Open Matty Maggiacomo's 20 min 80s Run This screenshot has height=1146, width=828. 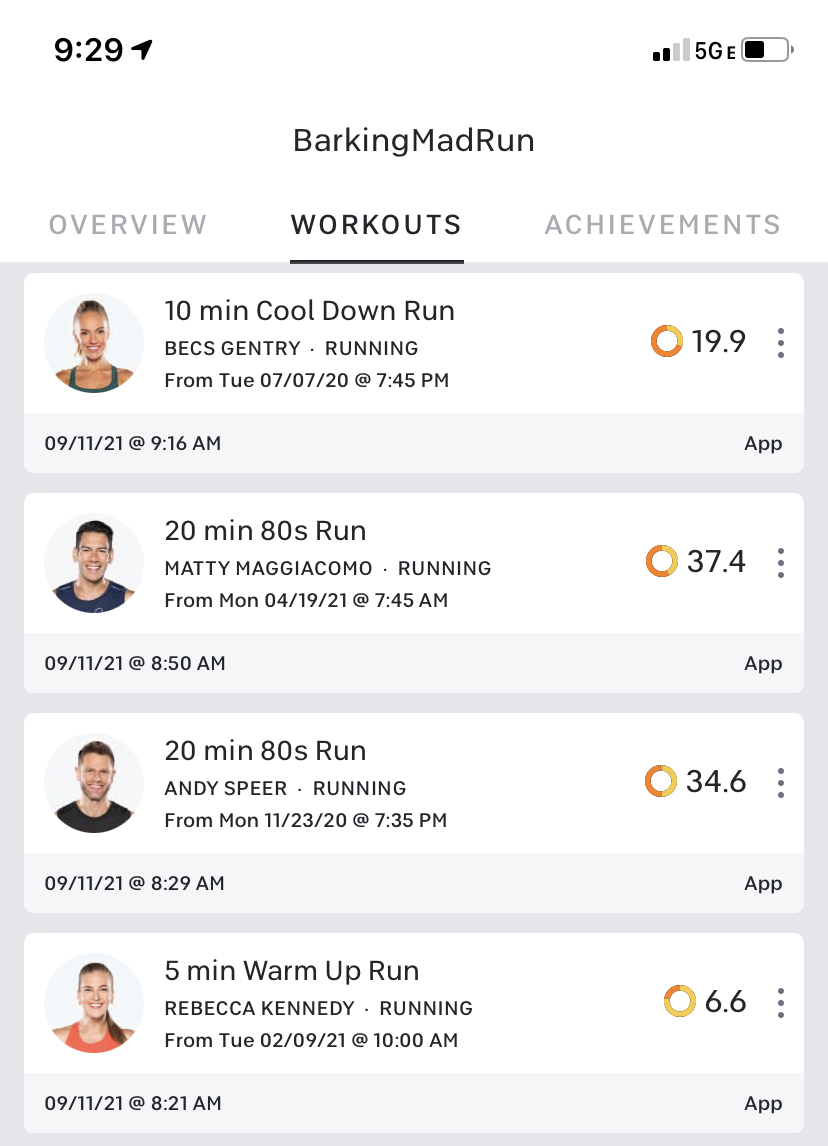click(266, 531)
